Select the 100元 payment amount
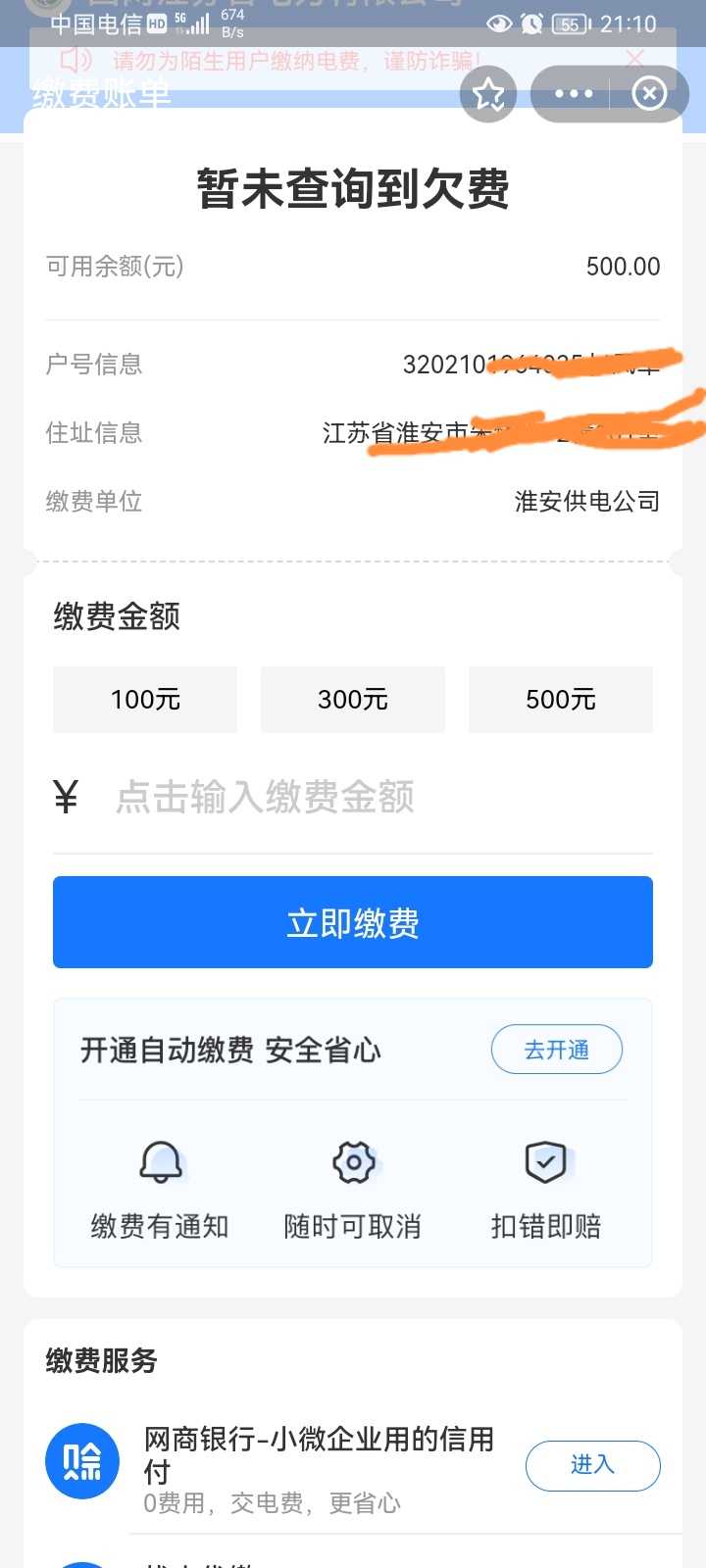 click(145, 700)
